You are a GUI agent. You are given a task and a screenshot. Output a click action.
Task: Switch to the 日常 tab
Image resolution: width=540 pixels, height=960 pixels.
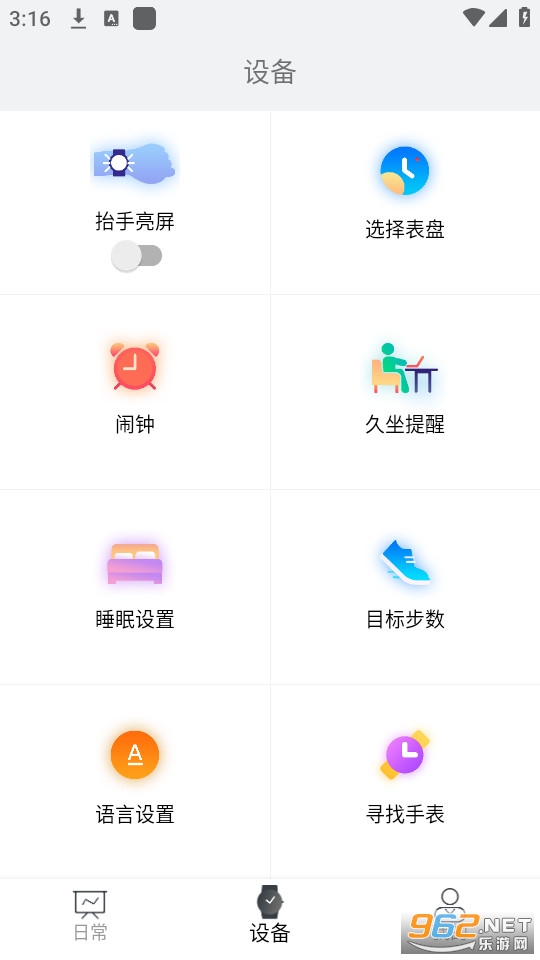pos(90,917)
